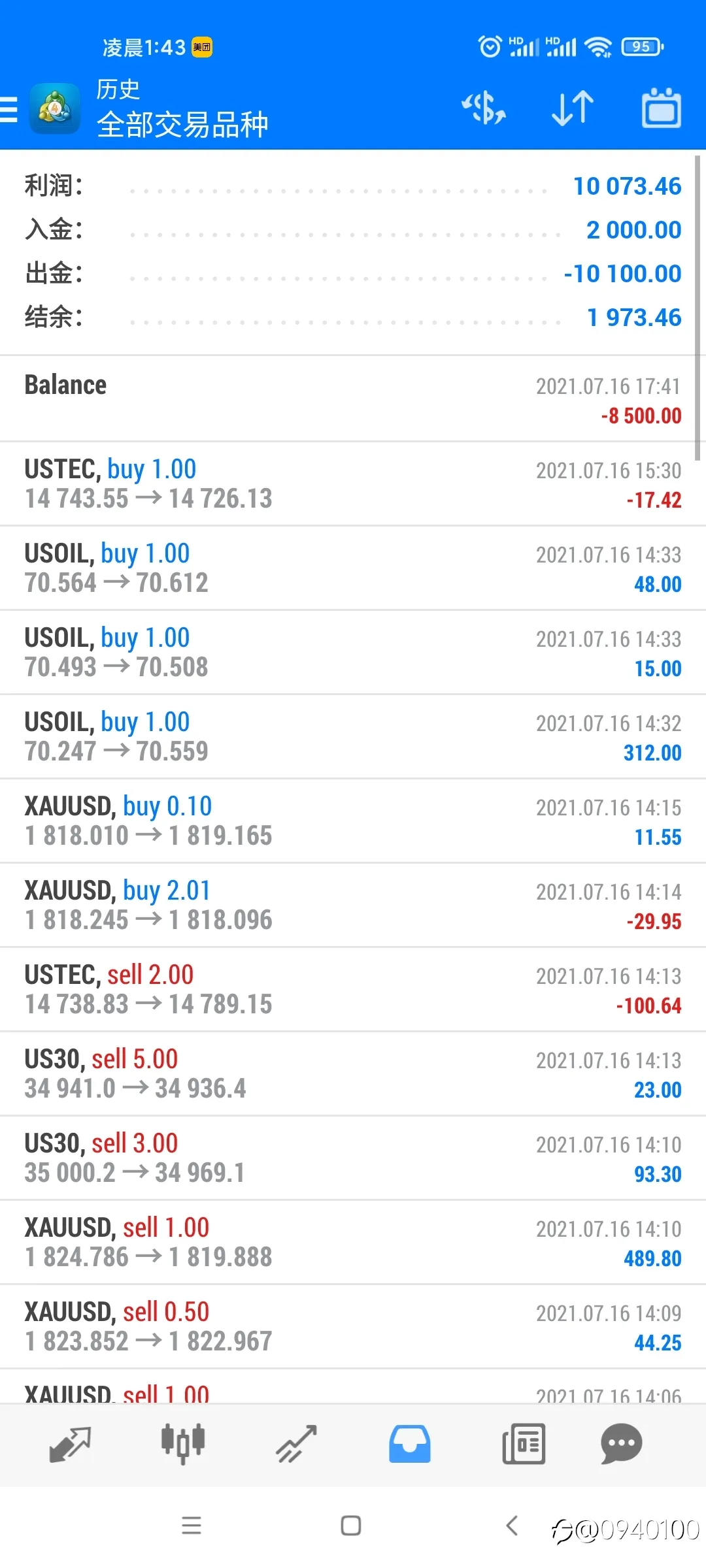
Task: Open recent apps from navigation bar
Action: click(x=192, y=1526)
